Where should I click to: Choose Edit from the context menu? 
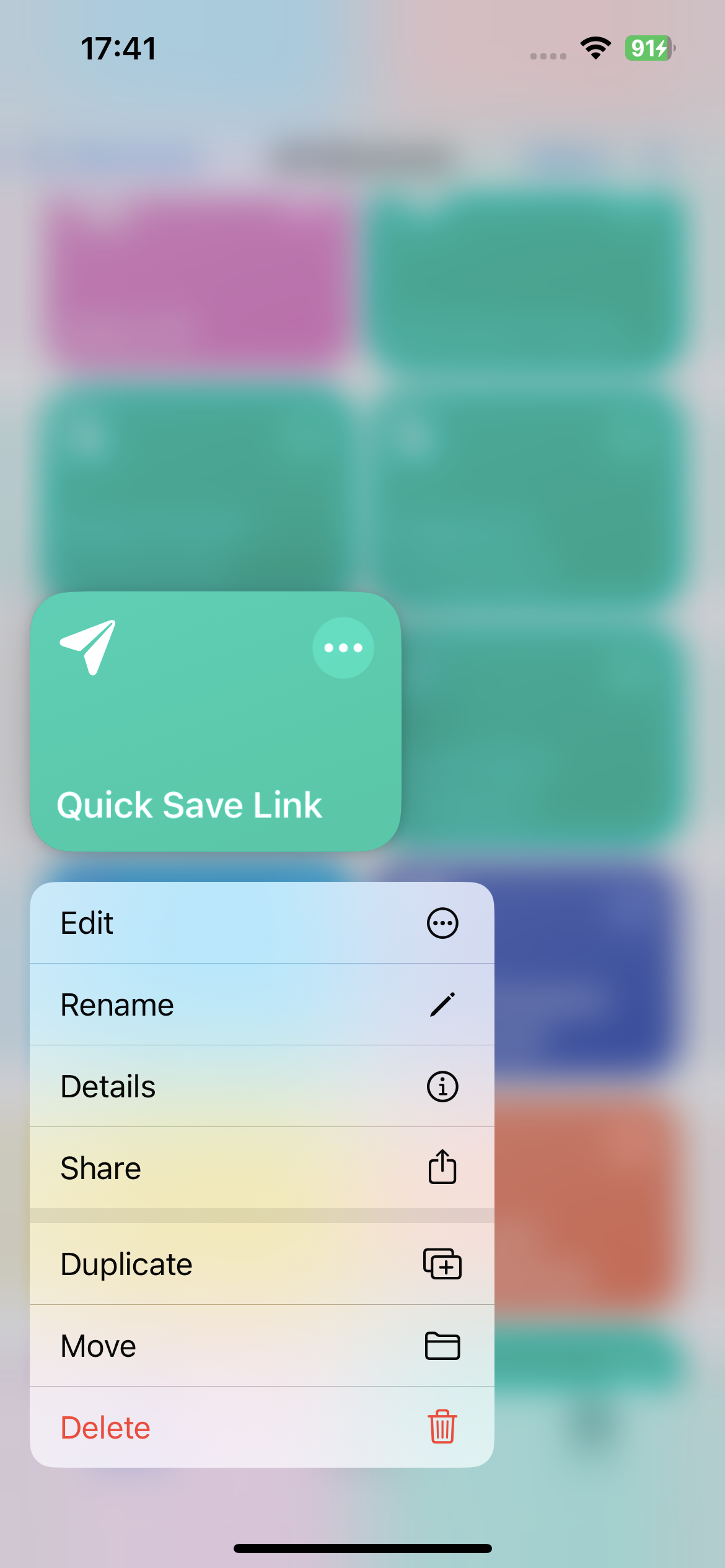click(x=261, y=923)
